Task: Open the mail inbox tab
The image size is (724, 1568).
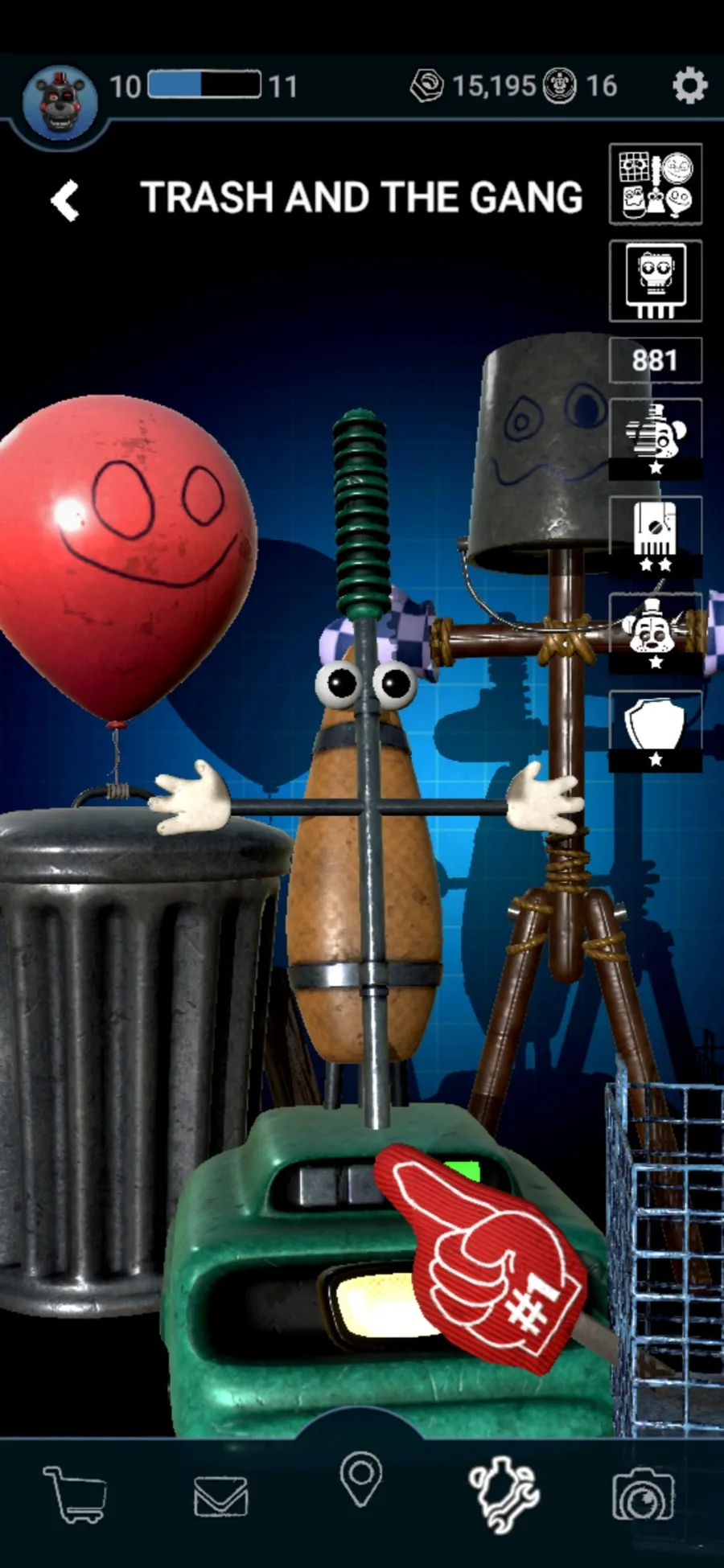Action: [220, 1496]
